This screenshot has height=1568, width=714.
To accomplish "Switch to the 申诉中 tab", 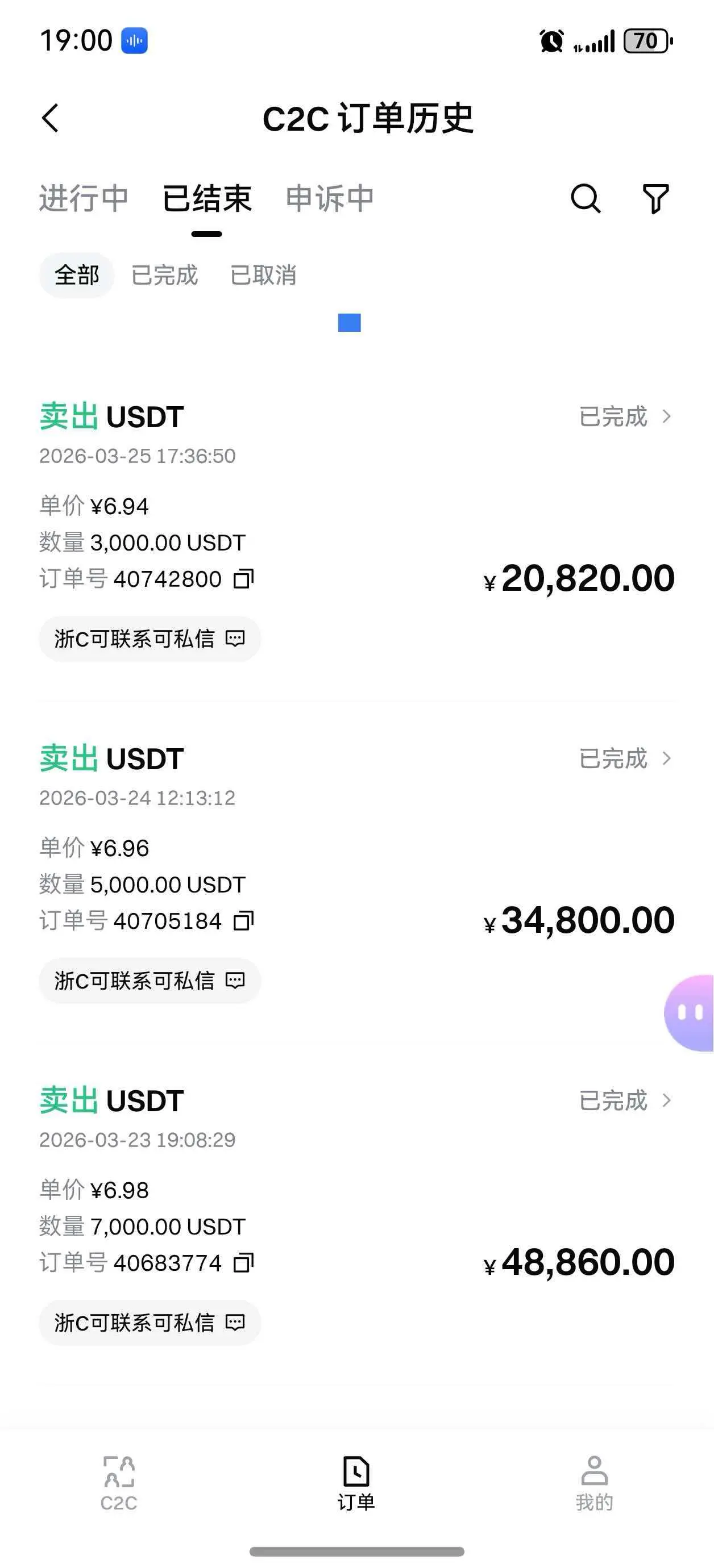I will pos(330,198).
